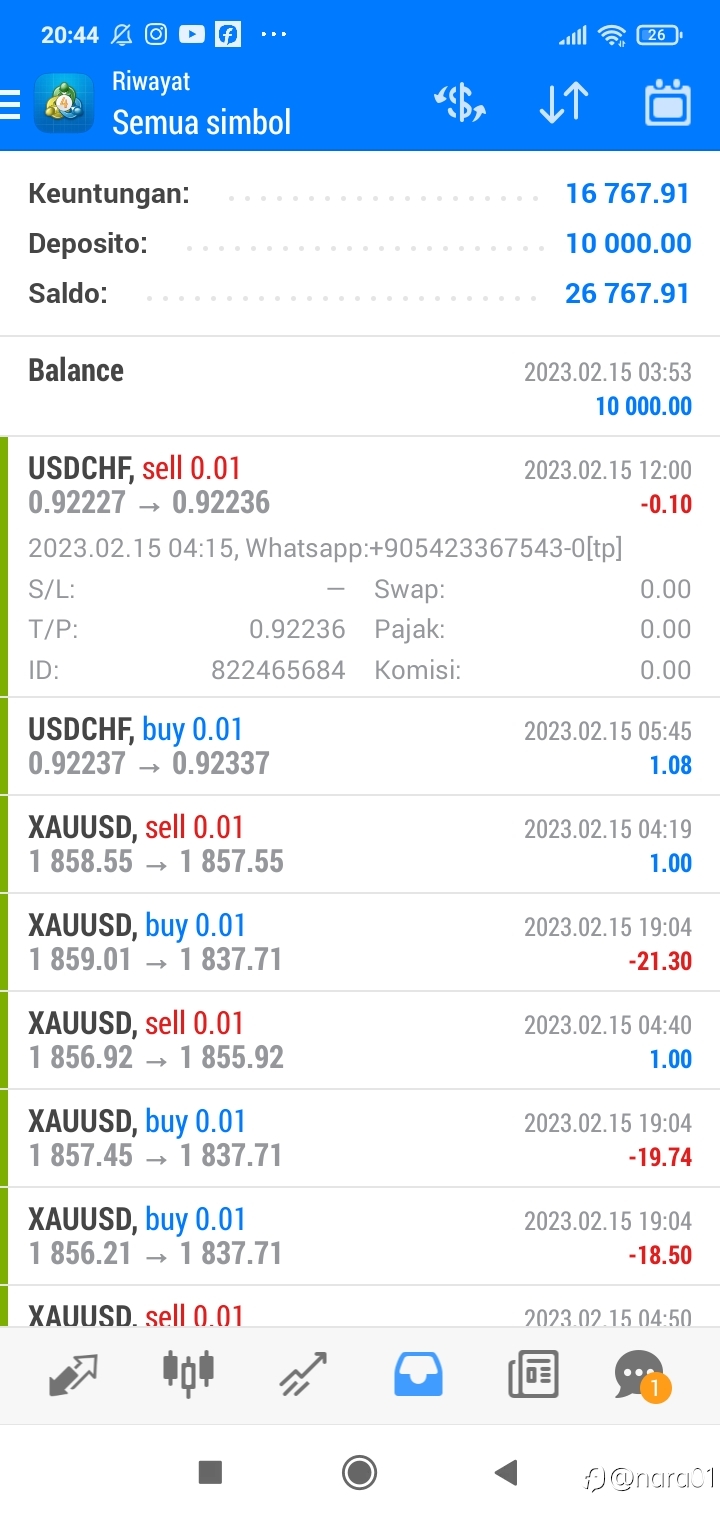Expand the USDCHF buy 0.01 trade
The image size is (720, 1520).
(360, 746)
